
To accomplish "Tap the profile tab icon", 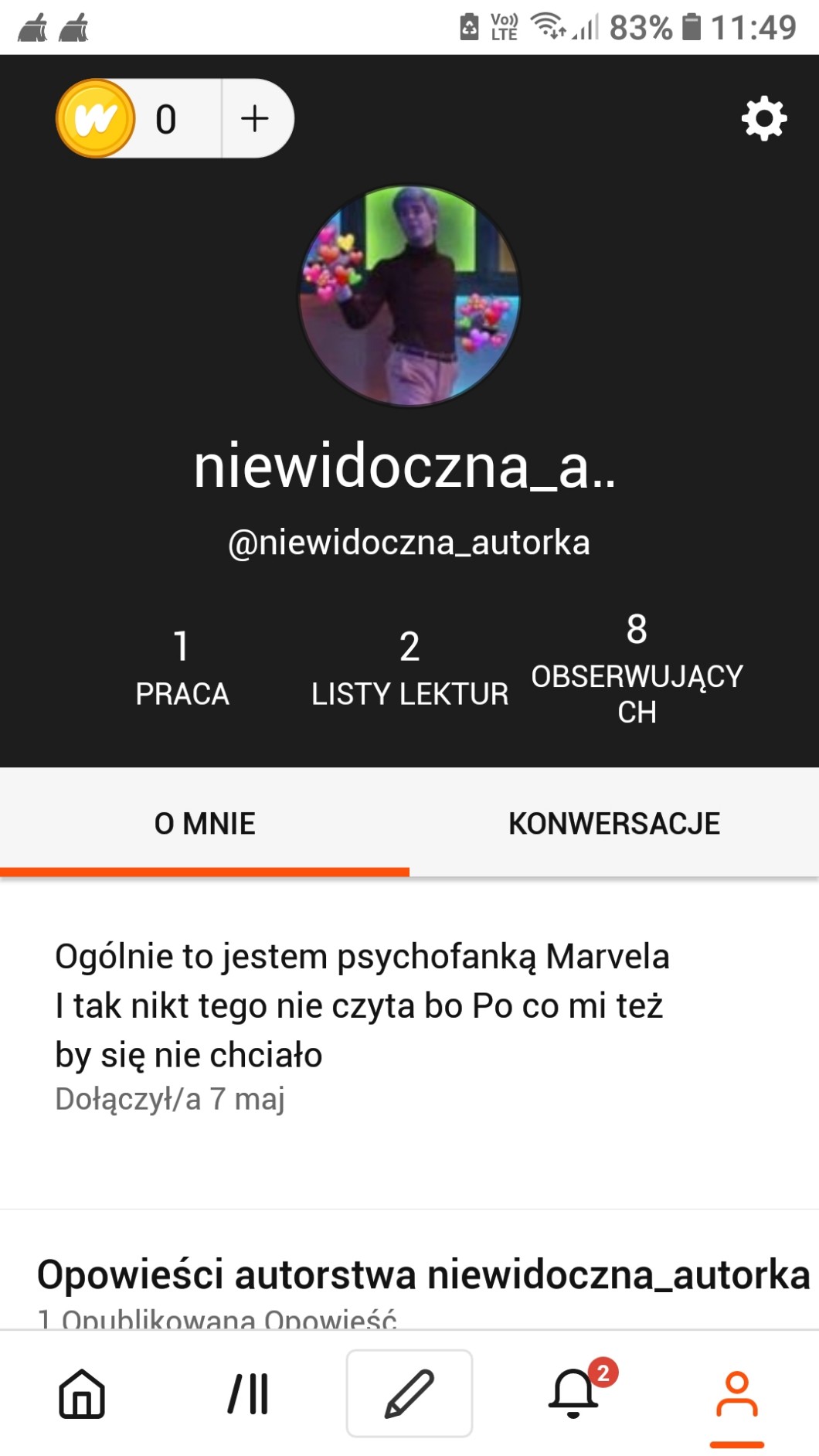I will 737,1393.
